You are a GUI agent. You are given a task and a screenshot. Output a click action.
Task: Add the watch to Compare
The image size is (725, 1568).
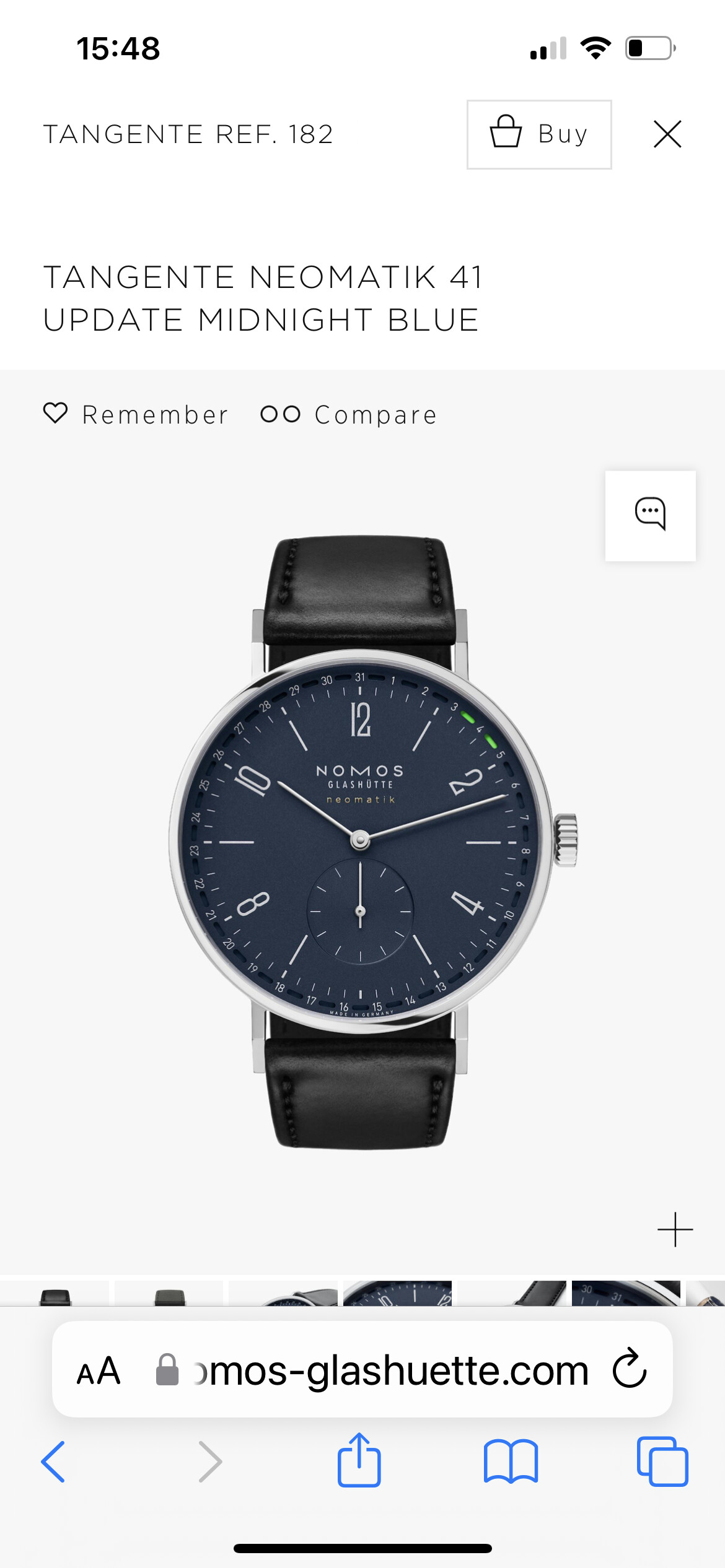(349, 414)
